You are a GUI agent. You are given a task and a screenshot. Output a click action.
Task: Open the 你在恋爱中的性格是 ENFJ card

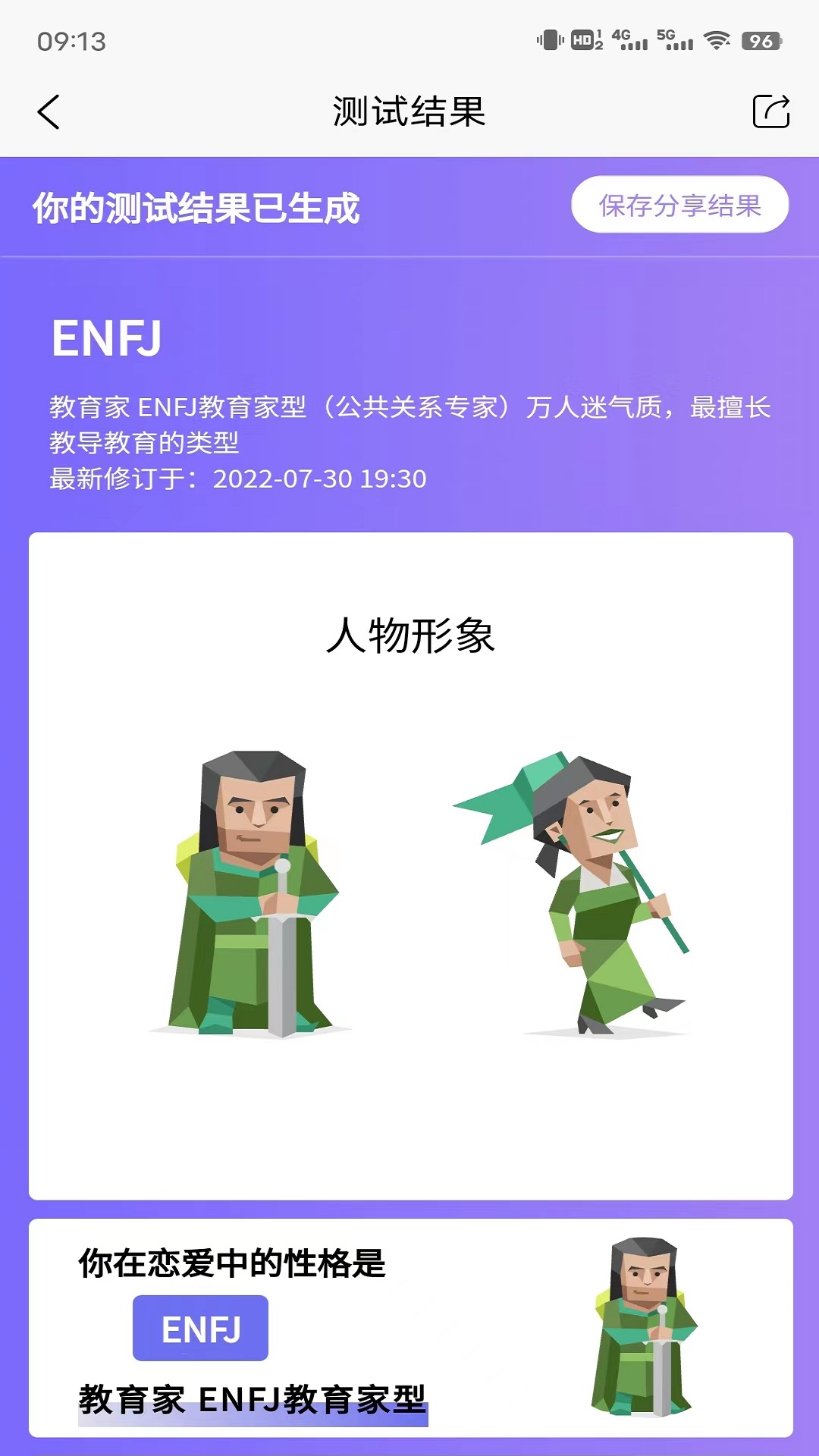411,1328
